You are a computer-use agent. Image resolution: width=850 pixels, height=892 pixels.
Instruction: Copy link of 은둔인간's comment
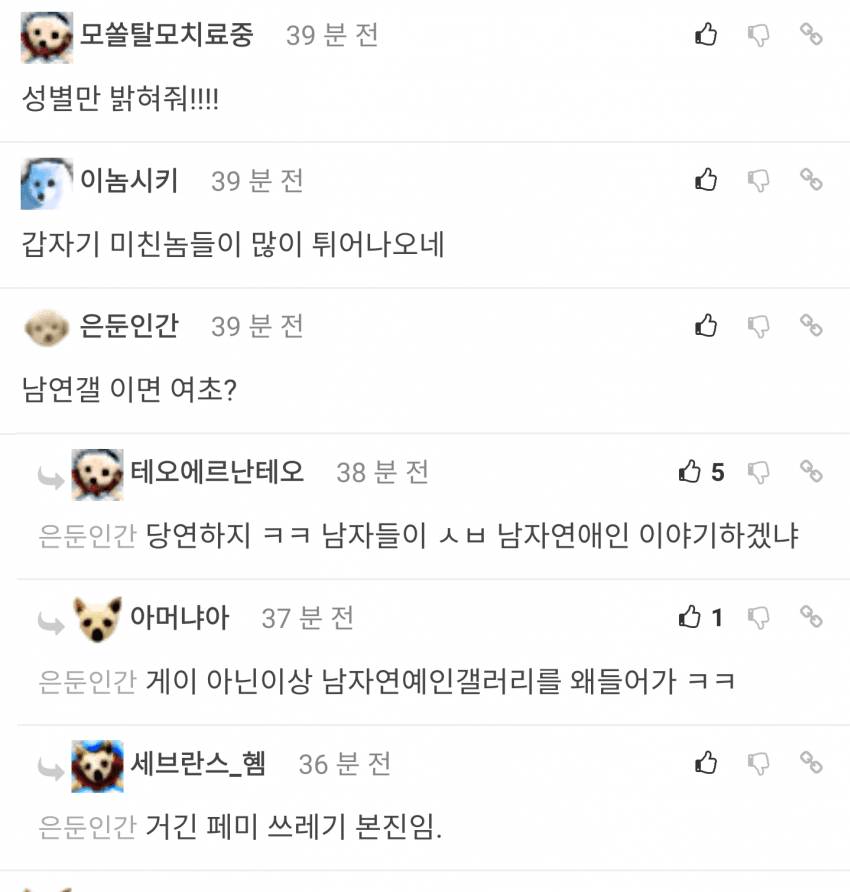[x=811, y=325]
